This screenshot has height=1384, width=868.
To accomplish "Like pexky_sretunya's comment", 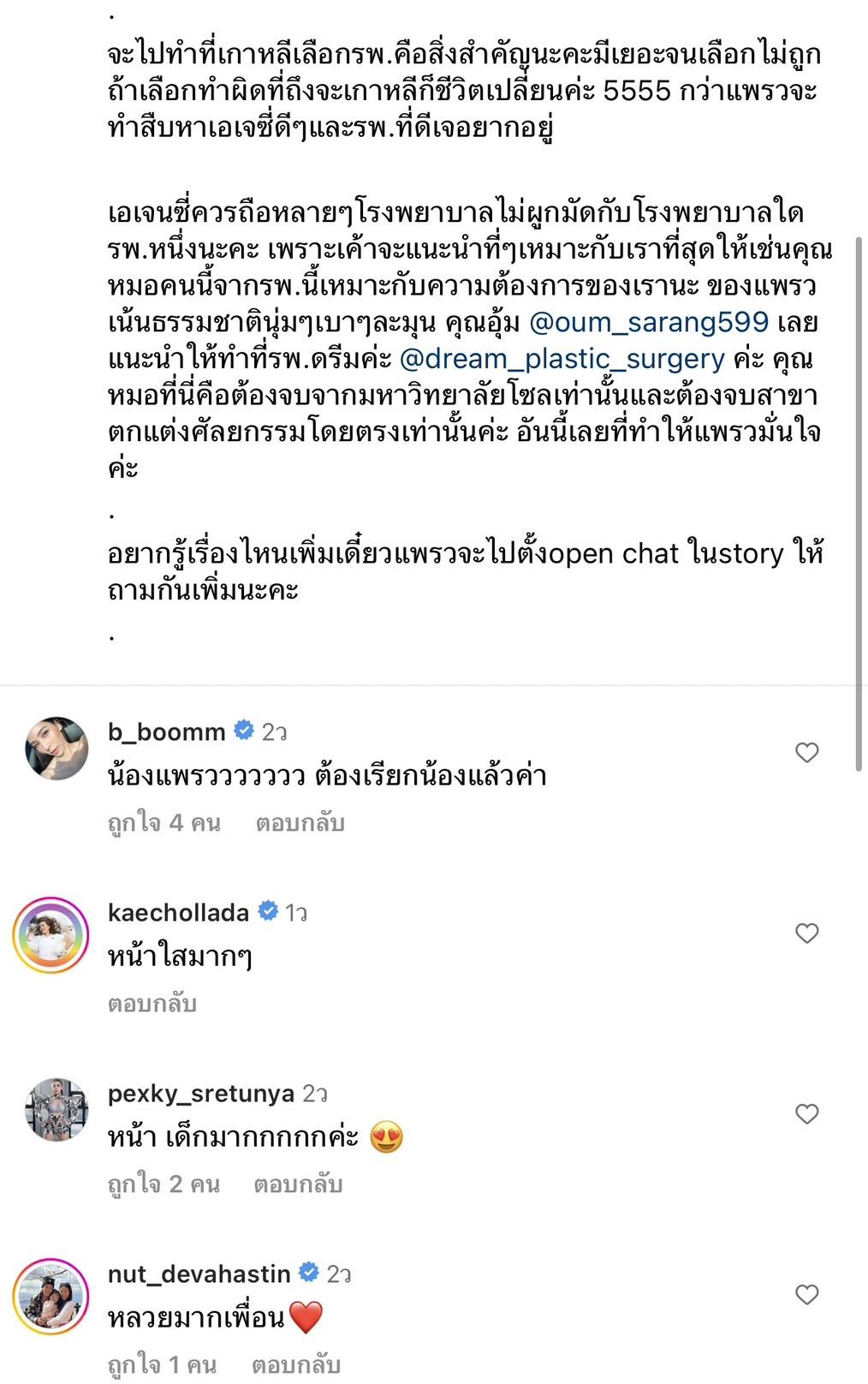I will (806, 1113).
